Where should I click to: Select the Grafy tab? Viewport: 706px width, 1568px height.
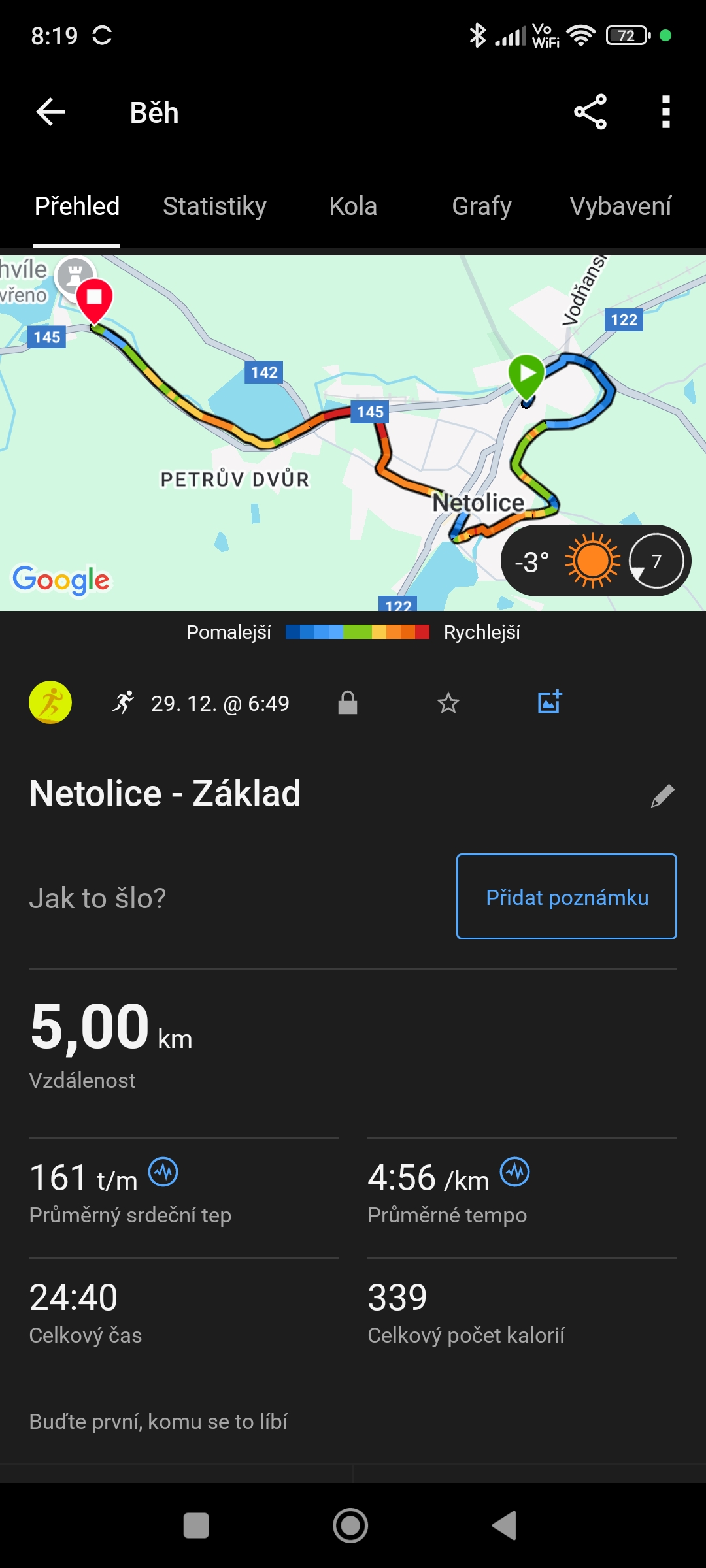[x=482, y=206]
